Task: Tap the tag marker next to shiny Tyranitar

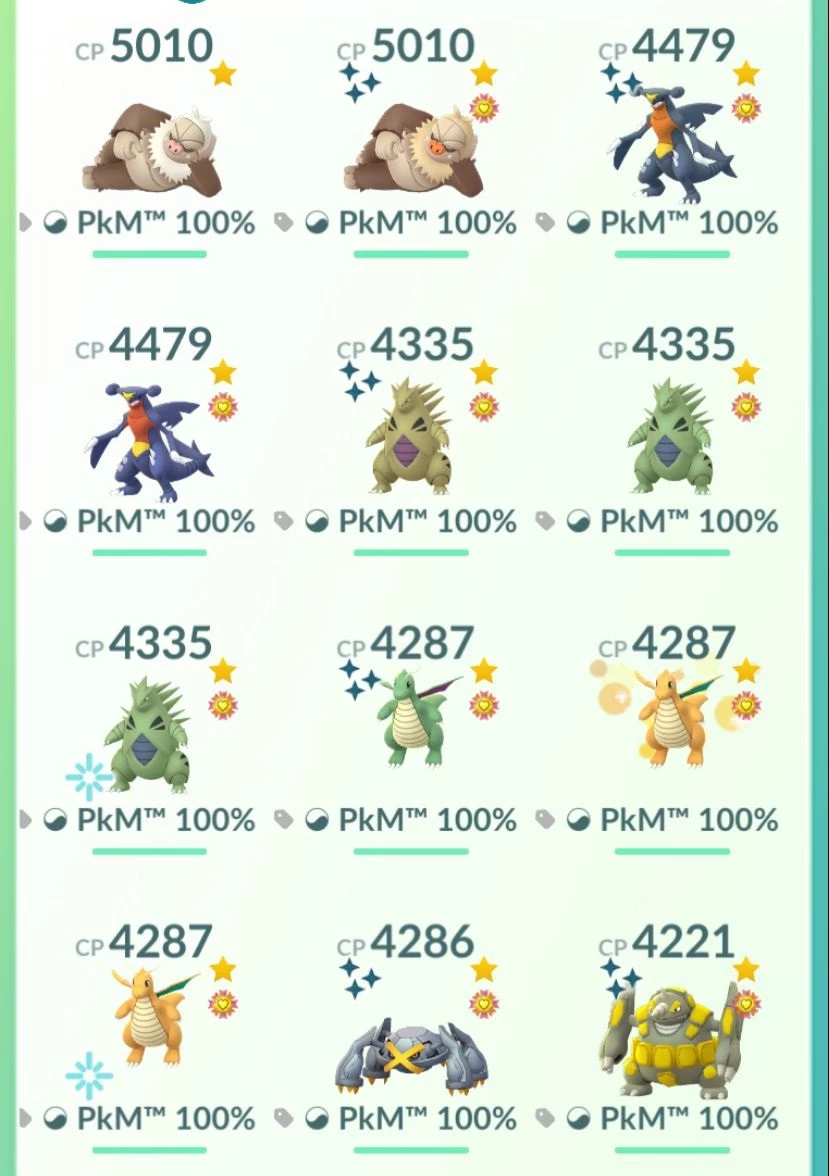Action: [285, 520]
